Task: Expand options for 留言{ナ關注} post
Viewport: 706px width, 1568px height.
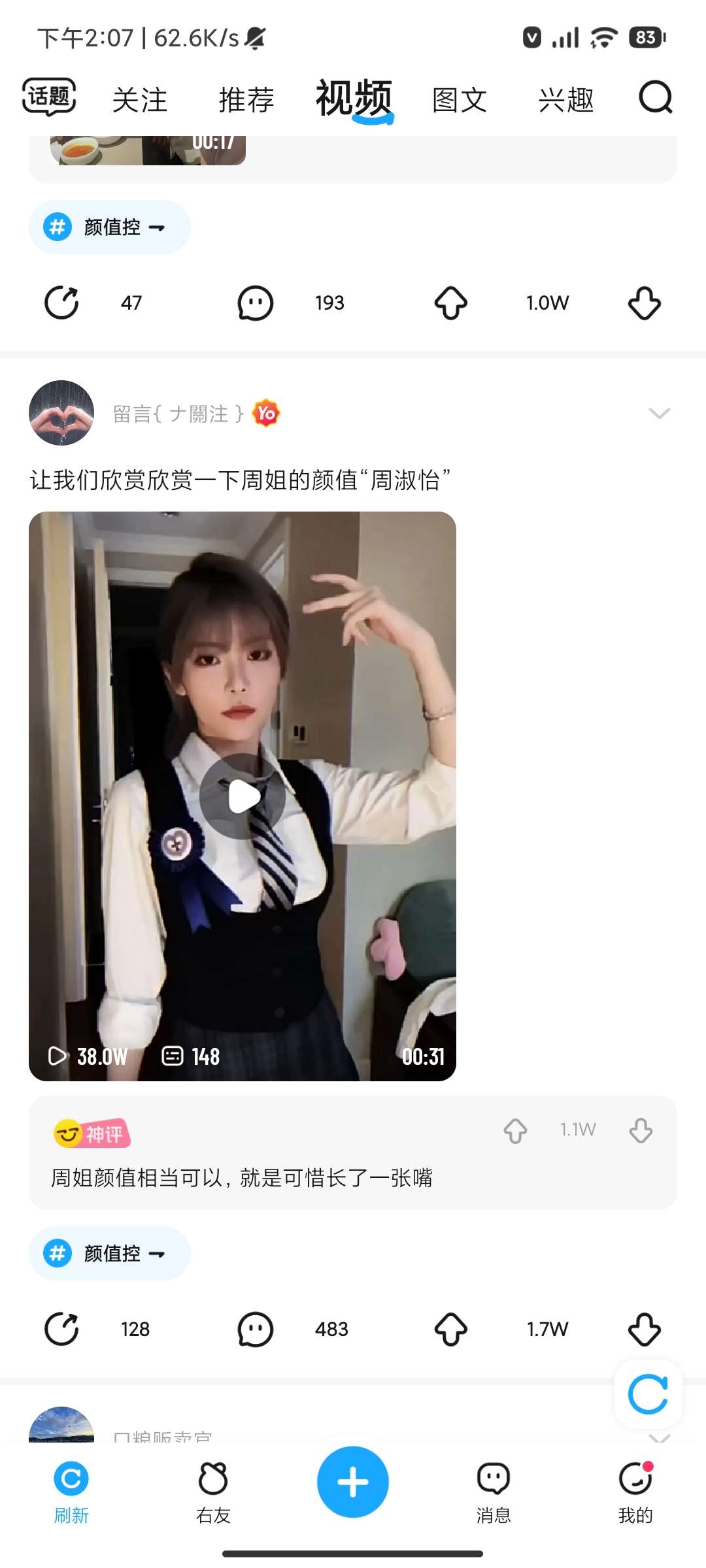Action: 659,413
